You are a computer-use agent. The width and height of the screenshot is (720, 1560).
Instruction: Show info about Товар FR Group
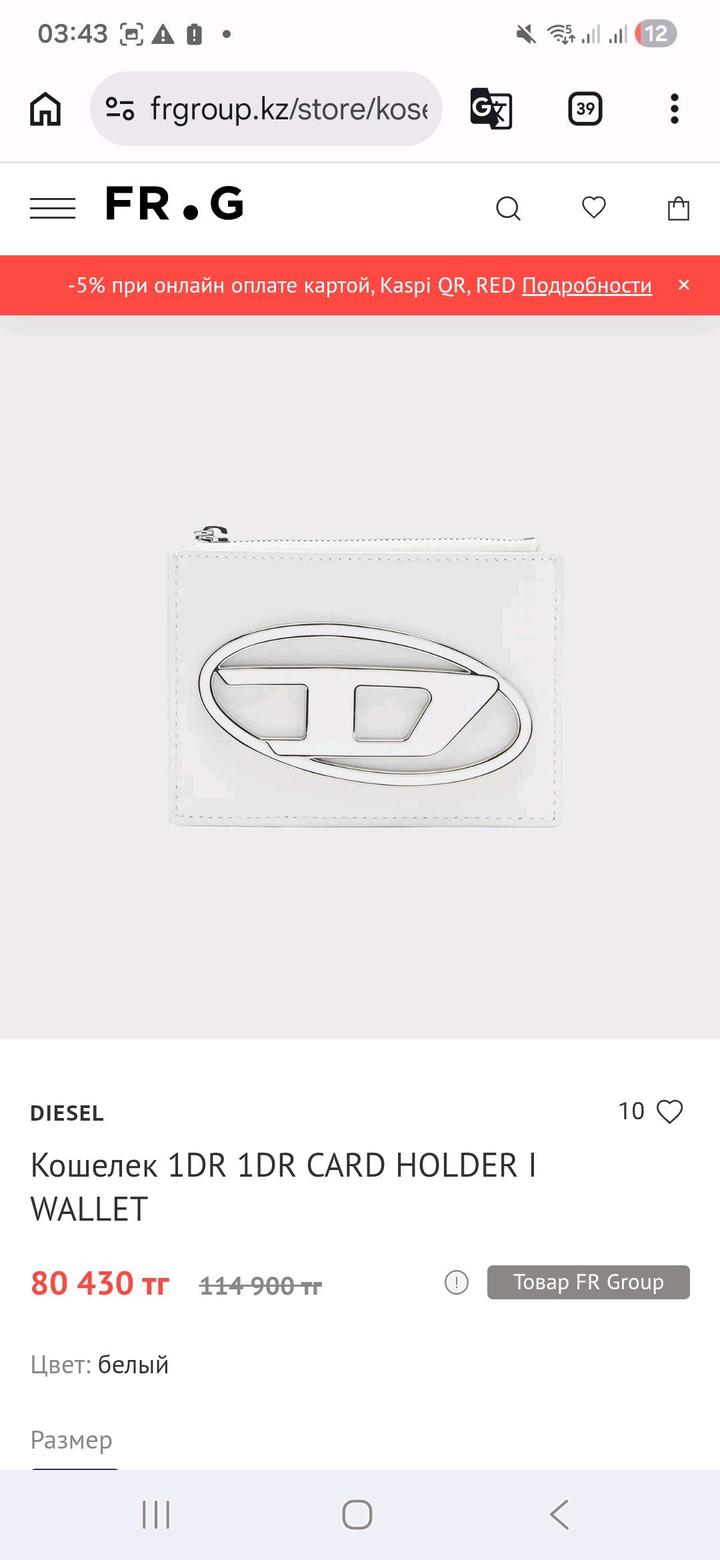coord(457,1283)
